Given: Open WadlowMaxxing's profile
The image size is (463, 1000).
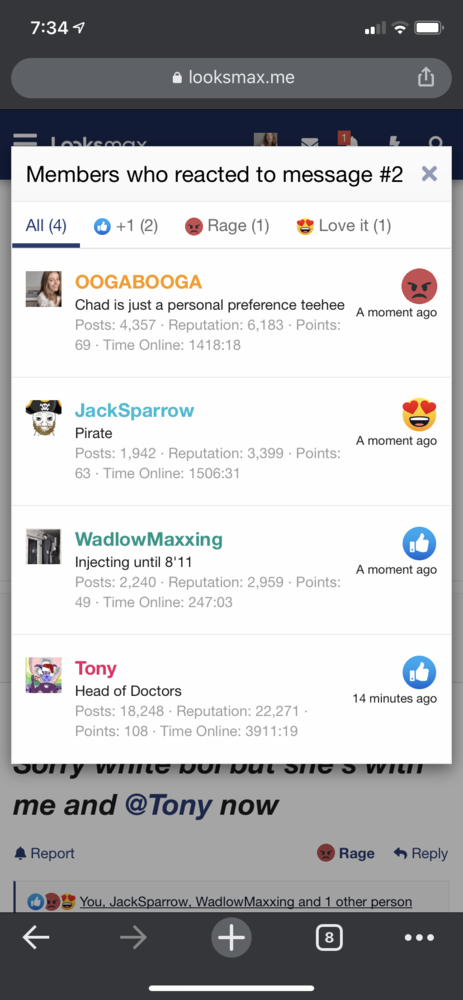Looking at the screenshot, I should 149,540.
